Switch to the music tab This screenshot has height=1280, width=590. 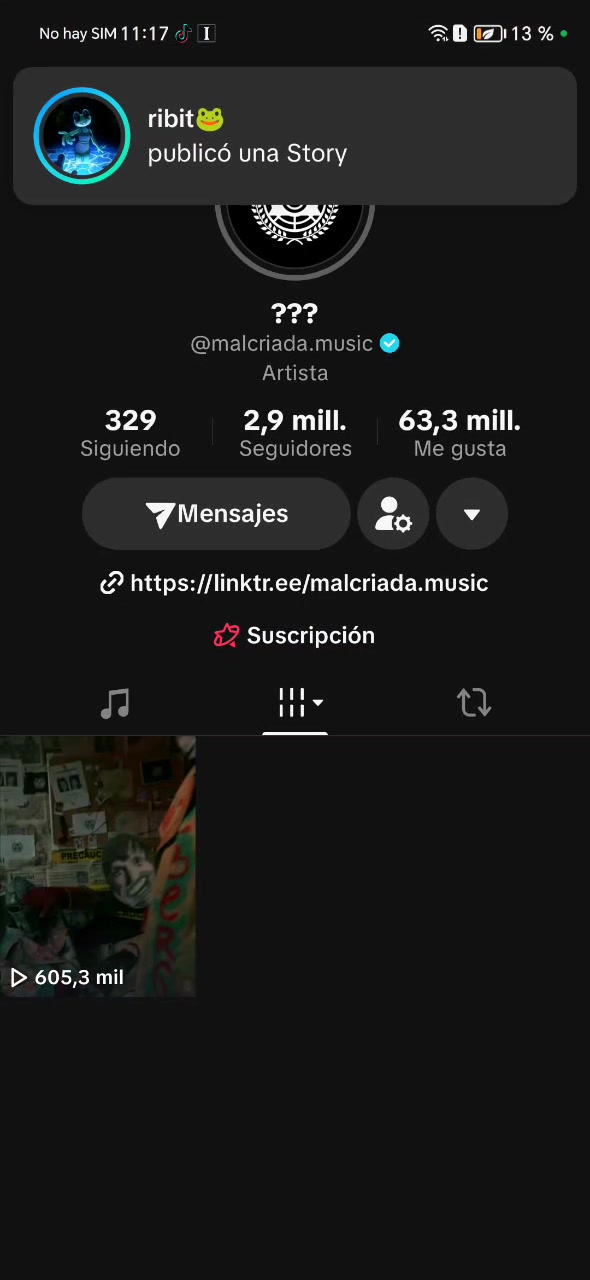click(115, 703)
